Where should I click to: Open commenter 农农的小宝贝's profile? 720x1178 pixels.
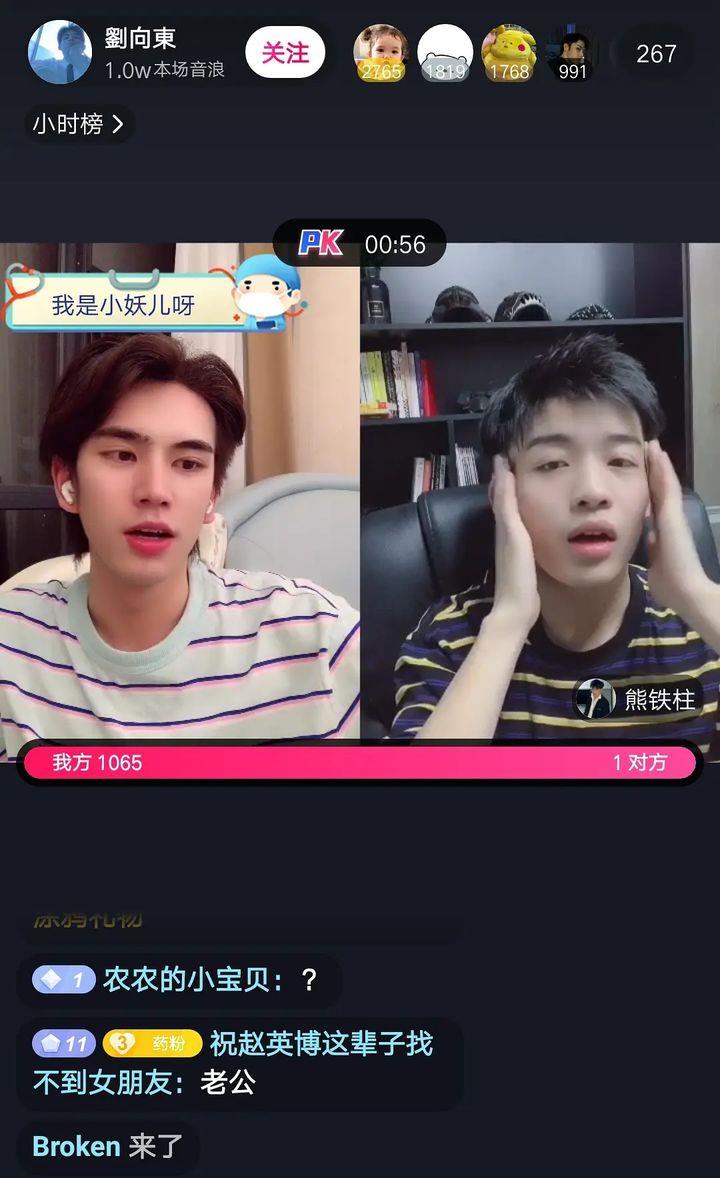coord(186,980)
